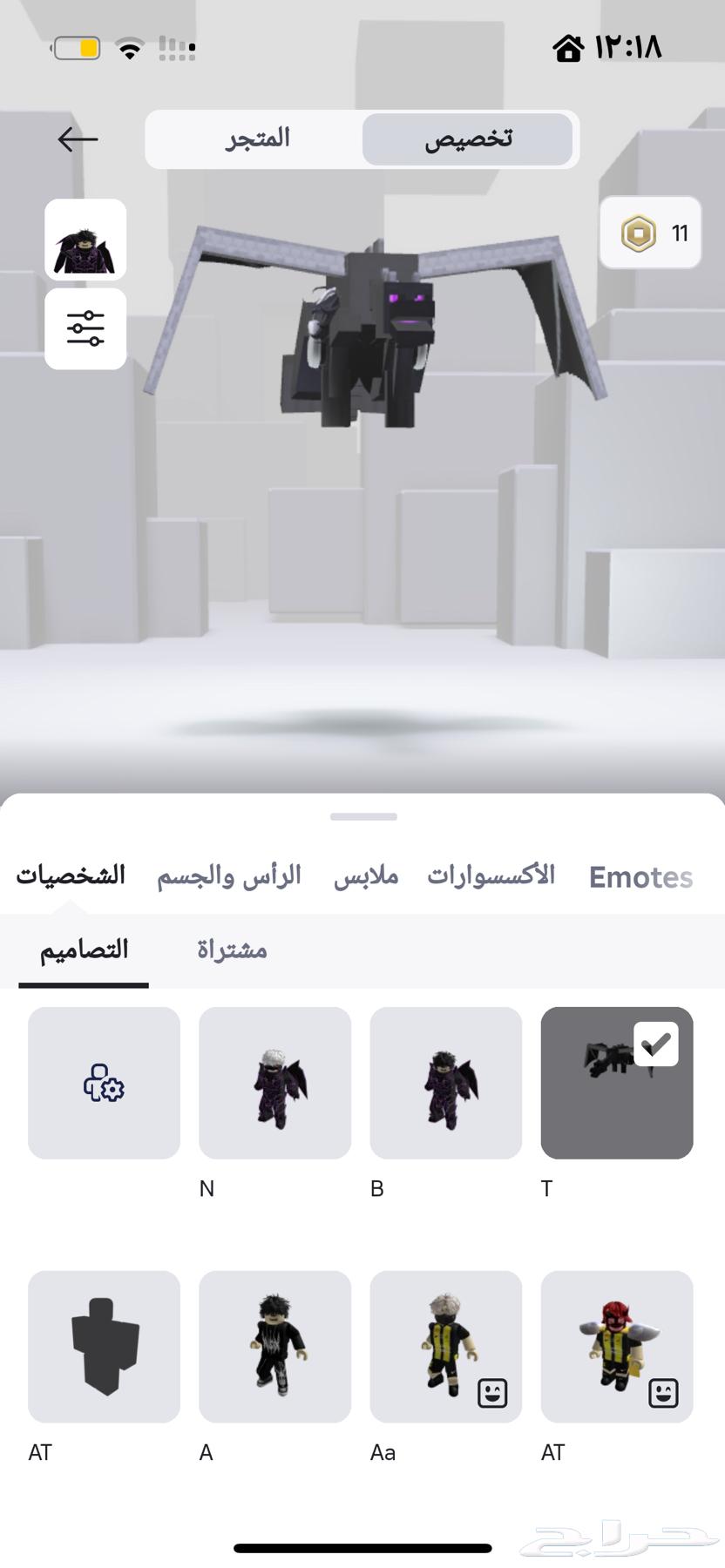
Task: Select the checked dragon outfit T
Action: (616, 1083)
